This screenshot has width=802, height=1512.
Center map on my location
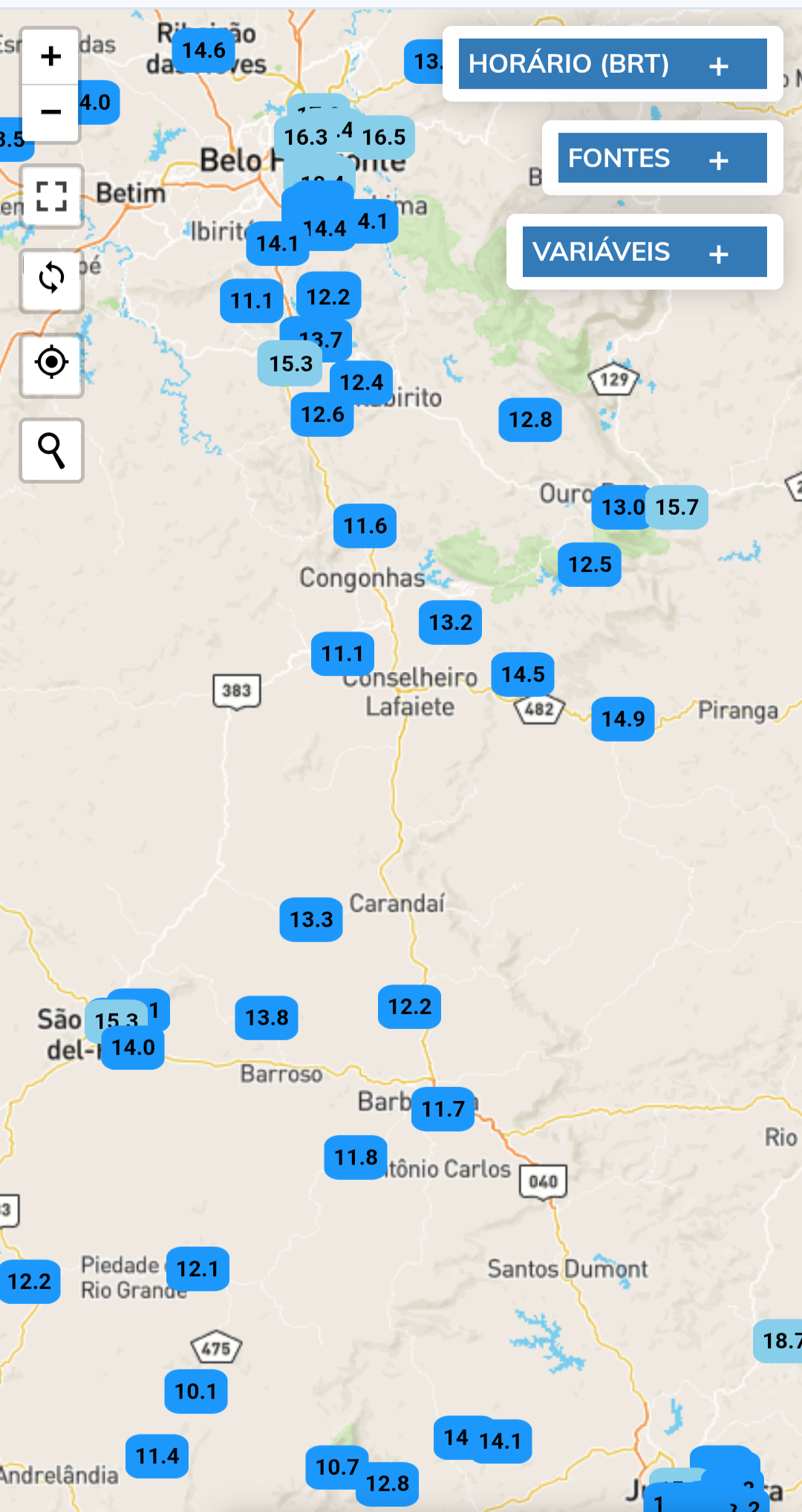click(x=51, y=363)
